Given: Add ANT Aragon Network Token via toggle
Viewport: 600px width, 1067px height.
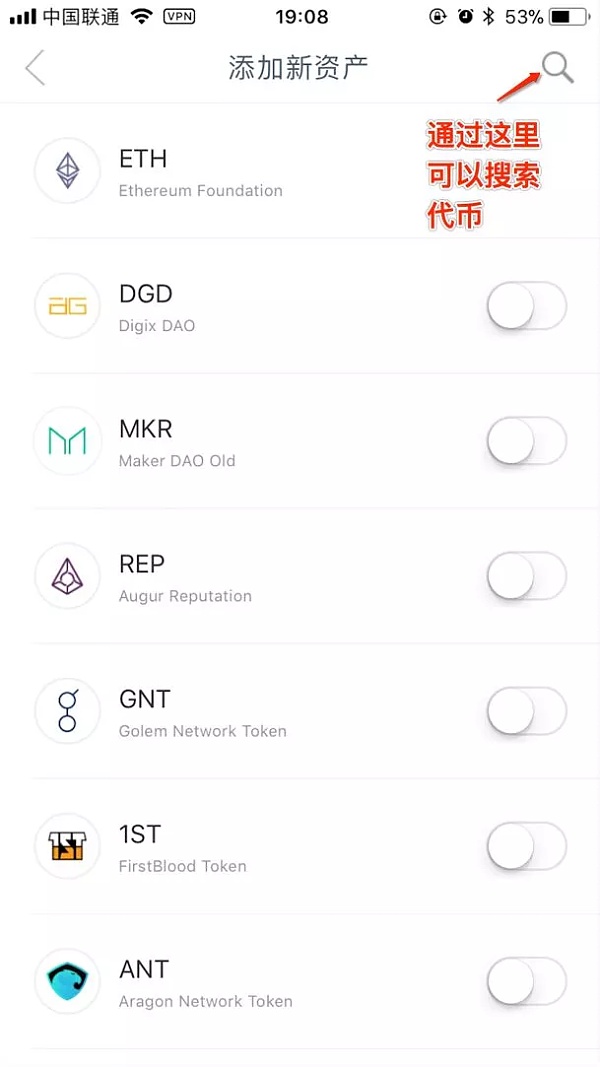Looking at the screenshot, I should click(x=526, y=981).
